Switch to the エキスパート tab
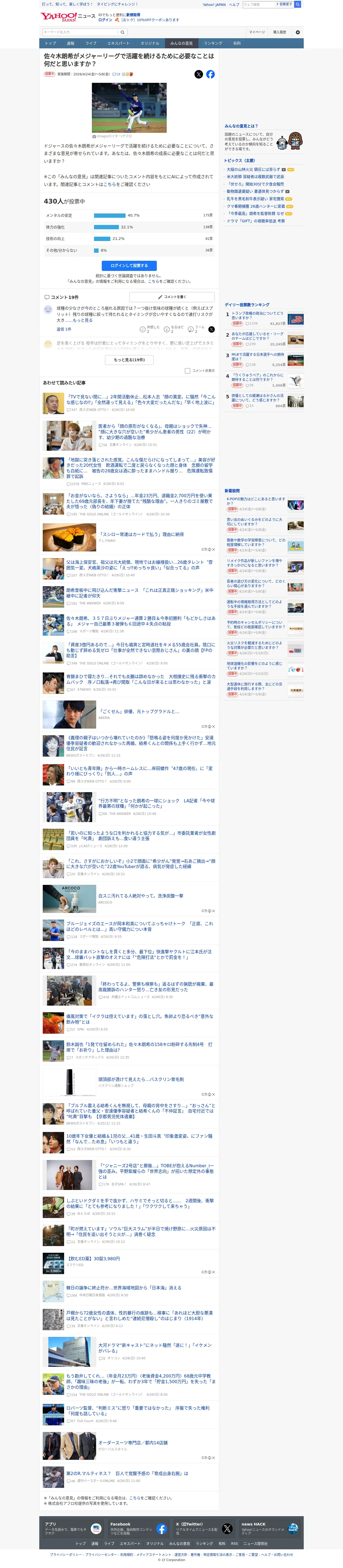The image size is (343, 1568). (x=118, y=43)
